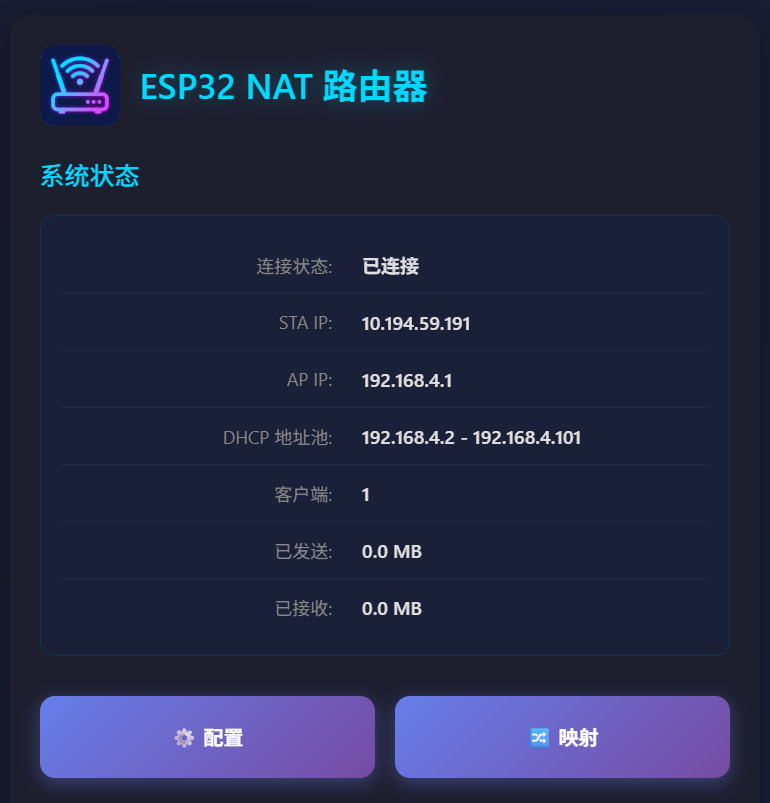Click the purple wifi antenna in the router logo
The width and height of the screenshot is (770, 803).
[x=80, y=70]
